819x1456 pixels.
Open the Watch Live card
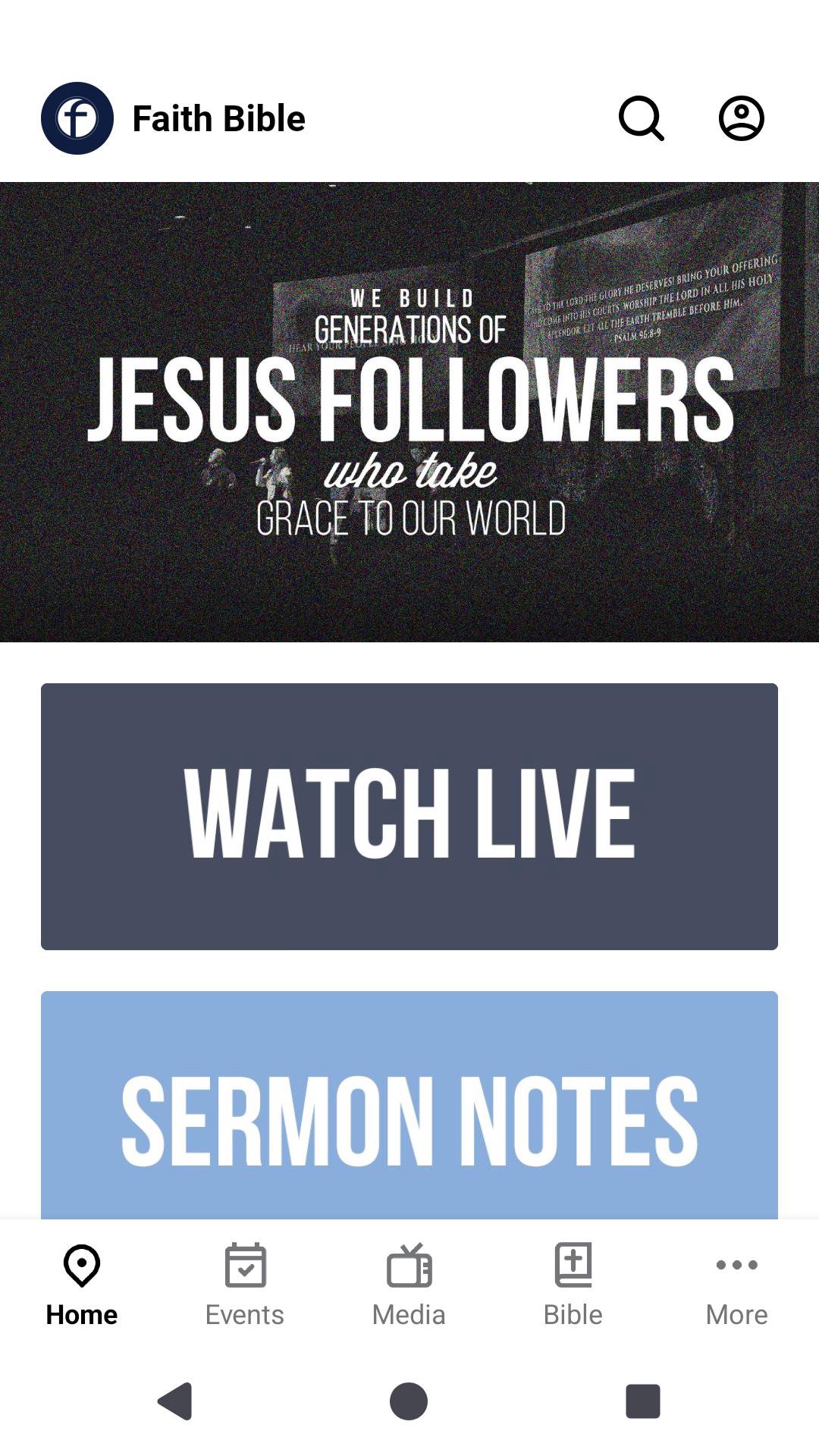(409, 816)
